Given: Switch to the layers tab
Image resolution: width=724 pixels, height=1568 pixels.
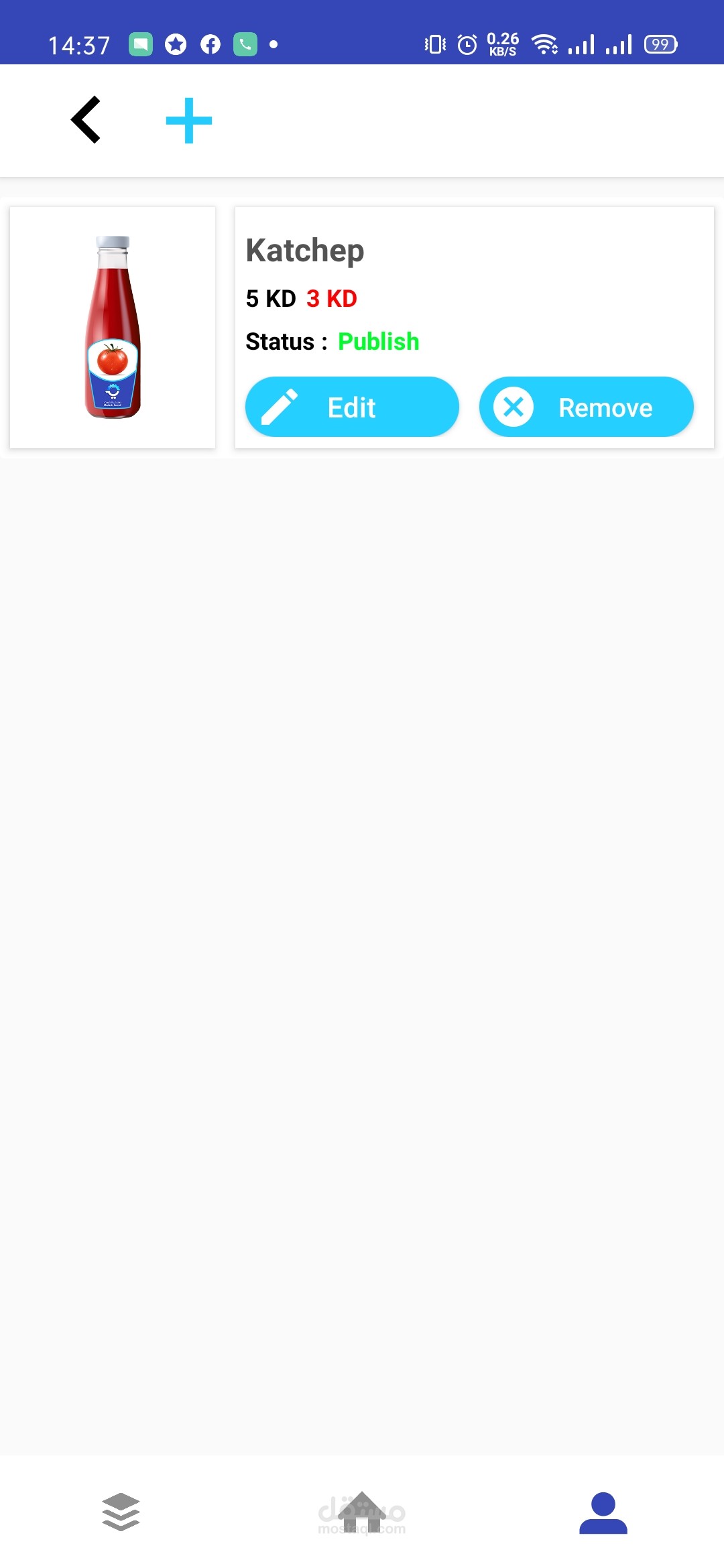Looking at the screenshot, I should coord(121,1512).
